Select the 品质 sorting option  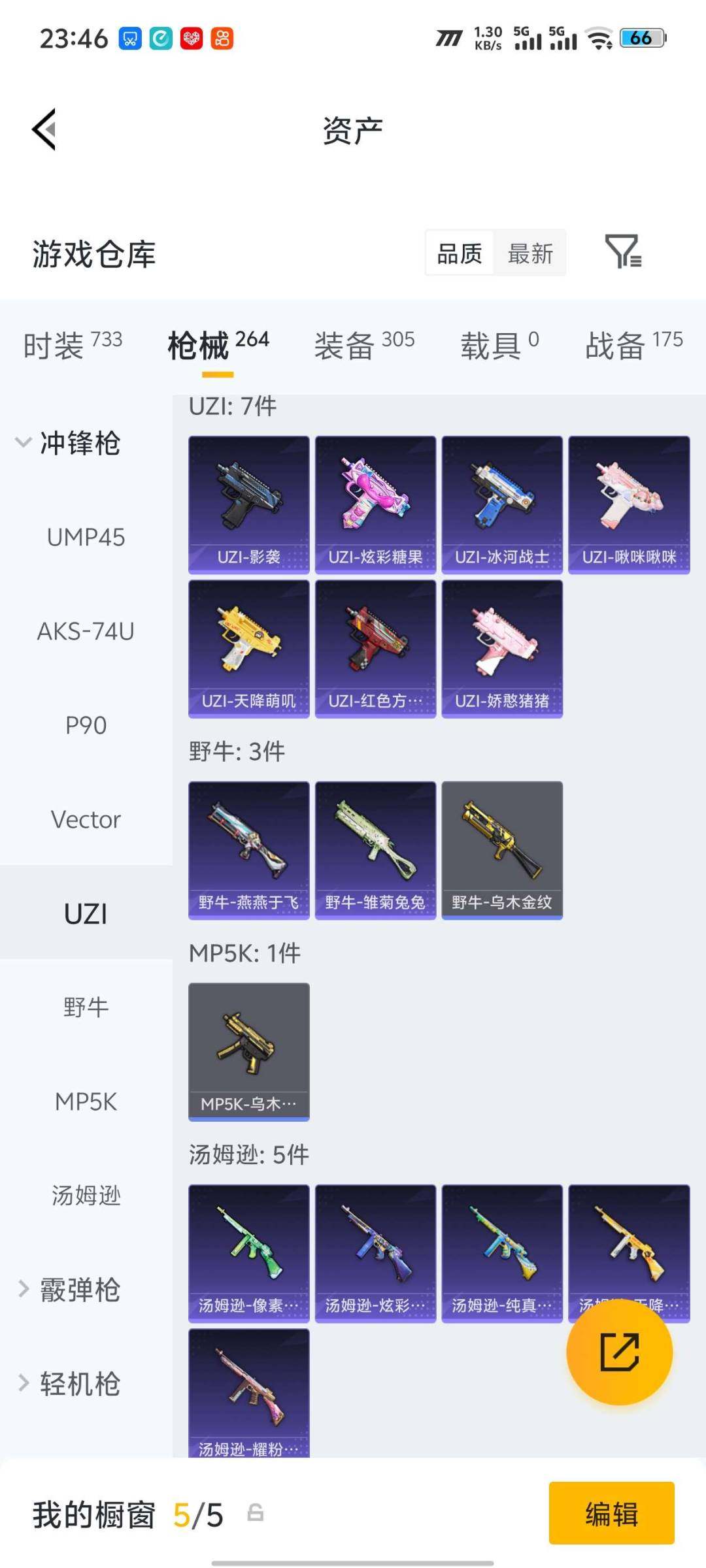pyautogui.click(x=459, y=253)
